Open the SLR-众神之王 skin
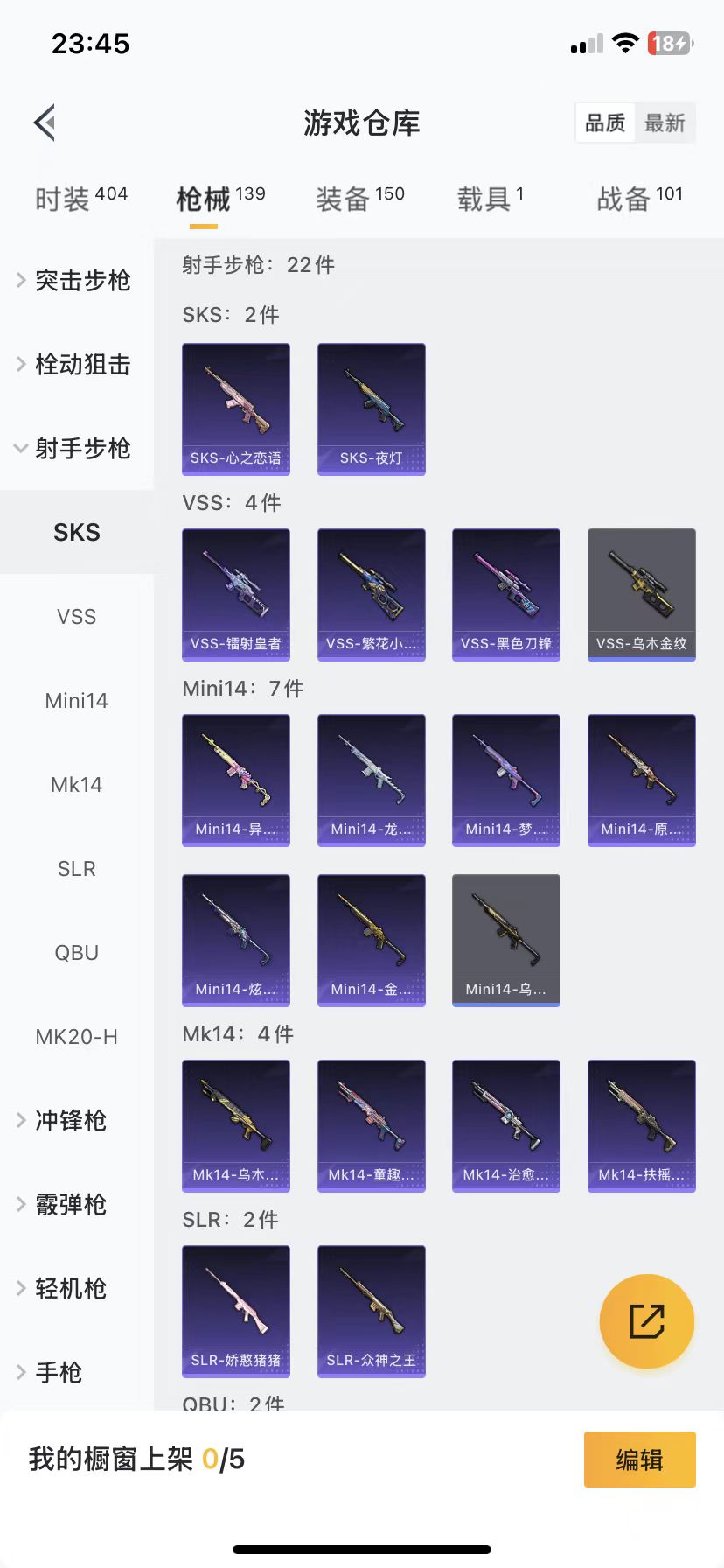Image resolution: width=724 pixels, height=1568 pixels. [x=372, y=1311]
